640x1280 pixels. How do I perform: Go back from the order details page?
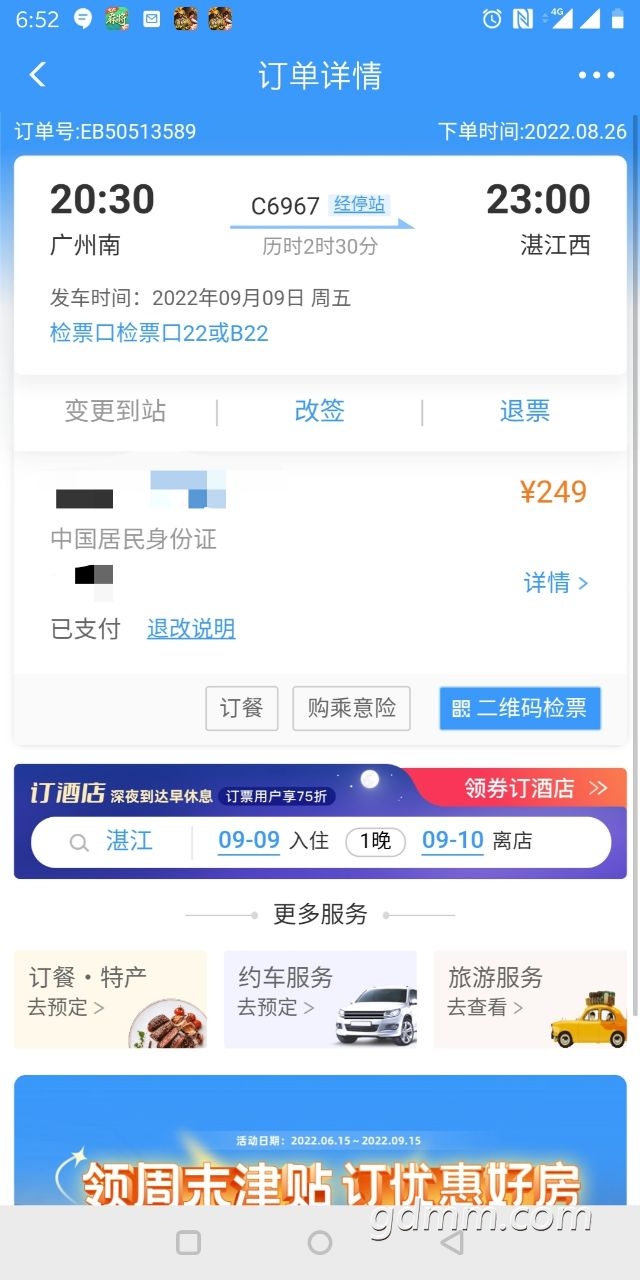(38, 75)
